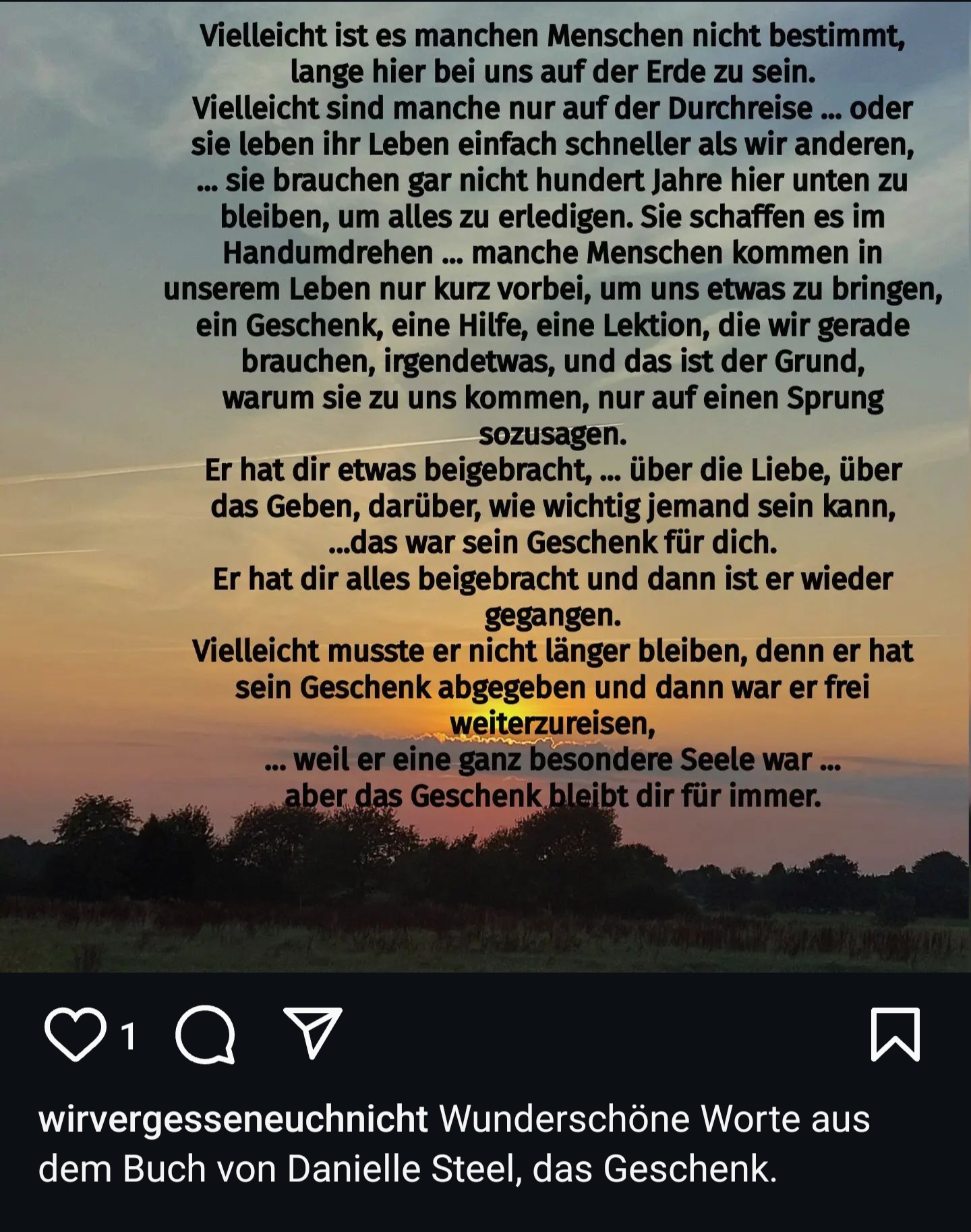Share this post via the paper plane
Viewport: 971px width, 1232px height.
point(312,1032)
